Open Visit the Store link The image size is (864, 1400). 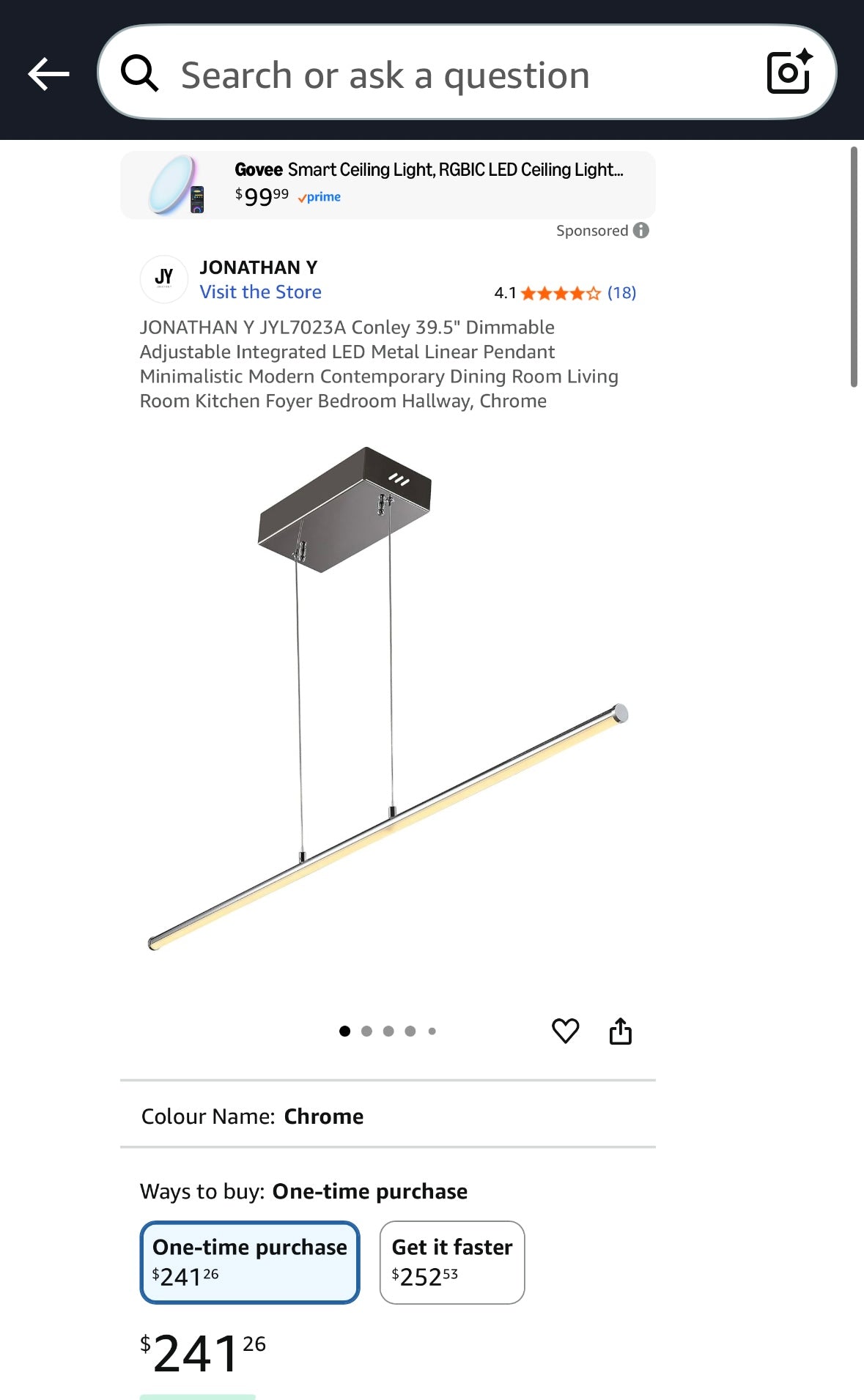[260, 292]
